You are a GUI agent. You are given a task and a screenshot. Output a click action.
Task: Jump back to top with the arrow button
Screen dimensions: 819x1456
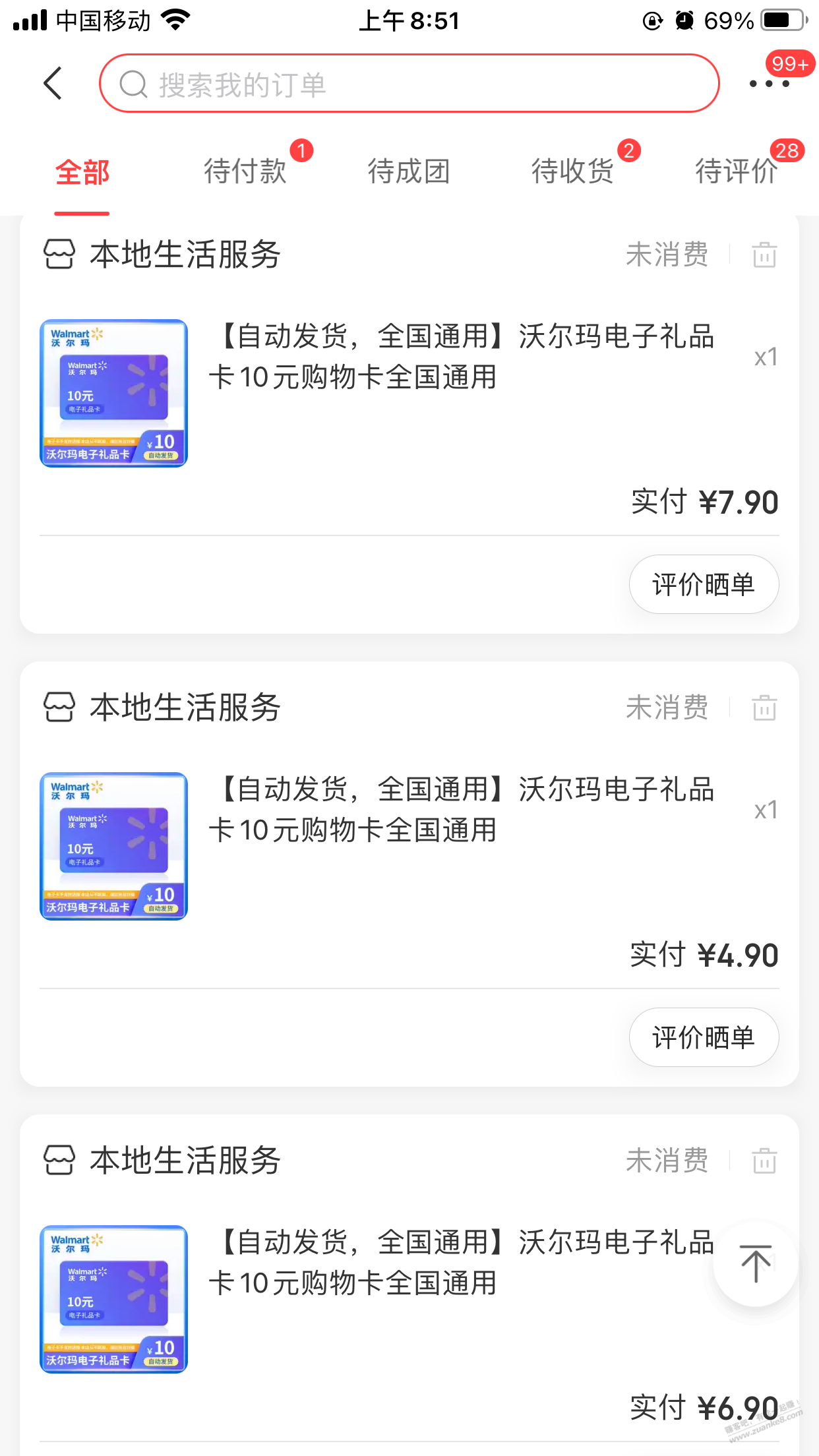pyautogui.click(x=756, y=1264)
